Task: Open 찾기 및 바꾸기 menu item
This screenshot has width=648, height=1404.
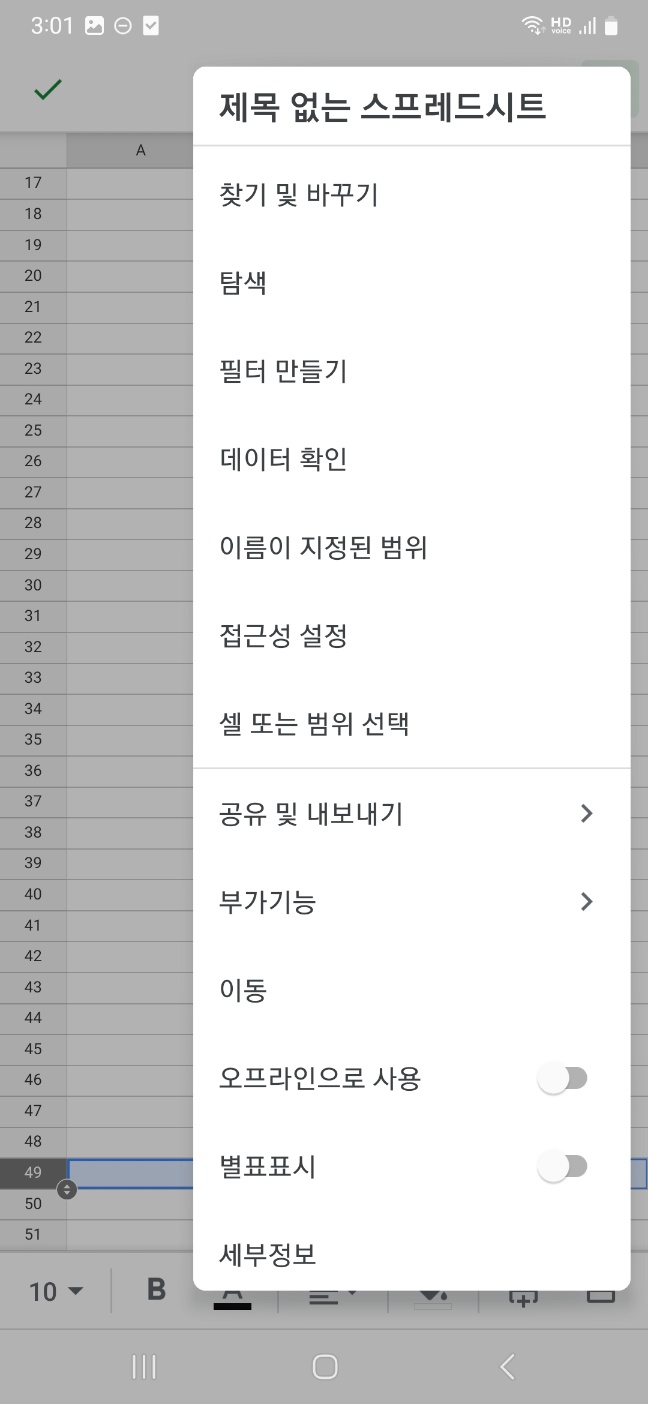Action: [298, 194]
